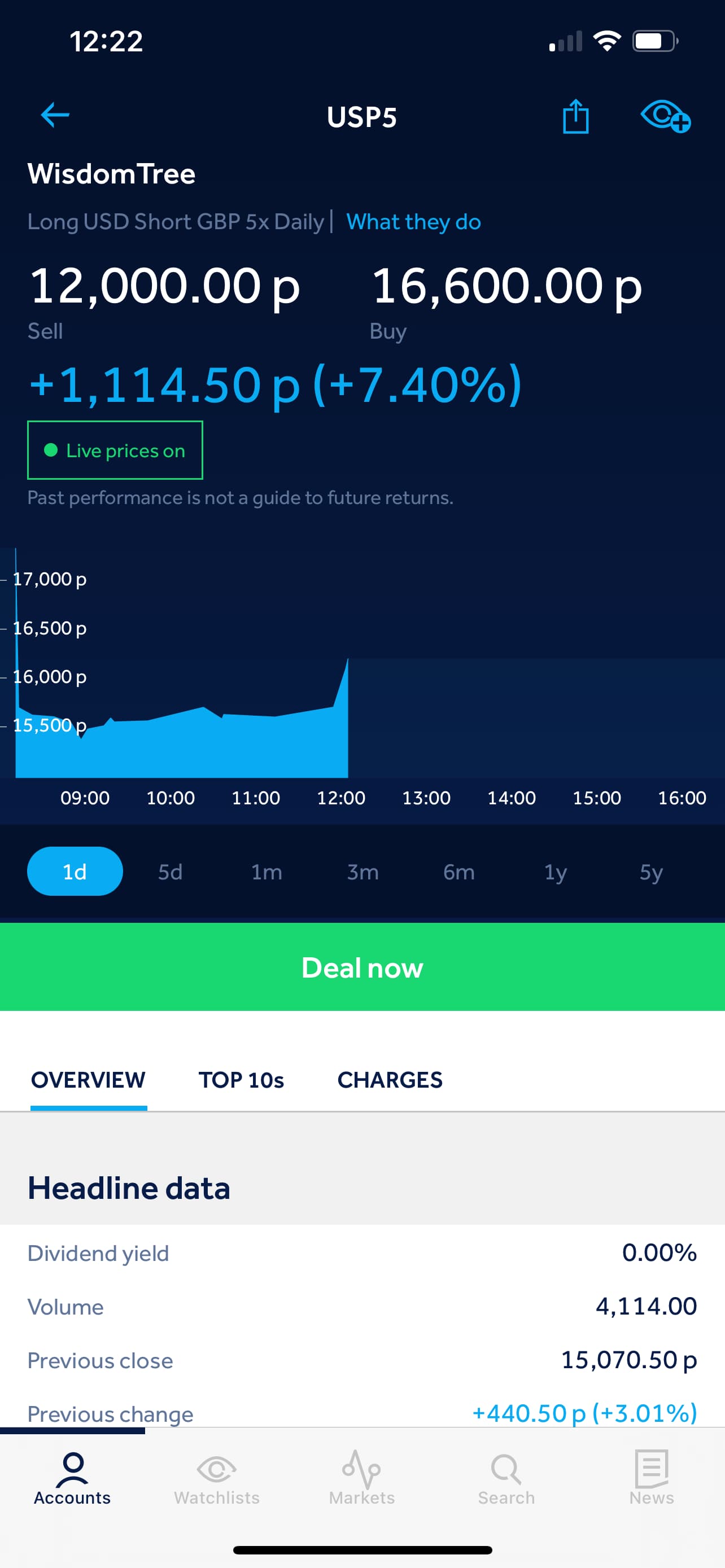The height and width of the screenshot is (1568, 725).
Task: Show the 3m chart range
Action: 363,871
